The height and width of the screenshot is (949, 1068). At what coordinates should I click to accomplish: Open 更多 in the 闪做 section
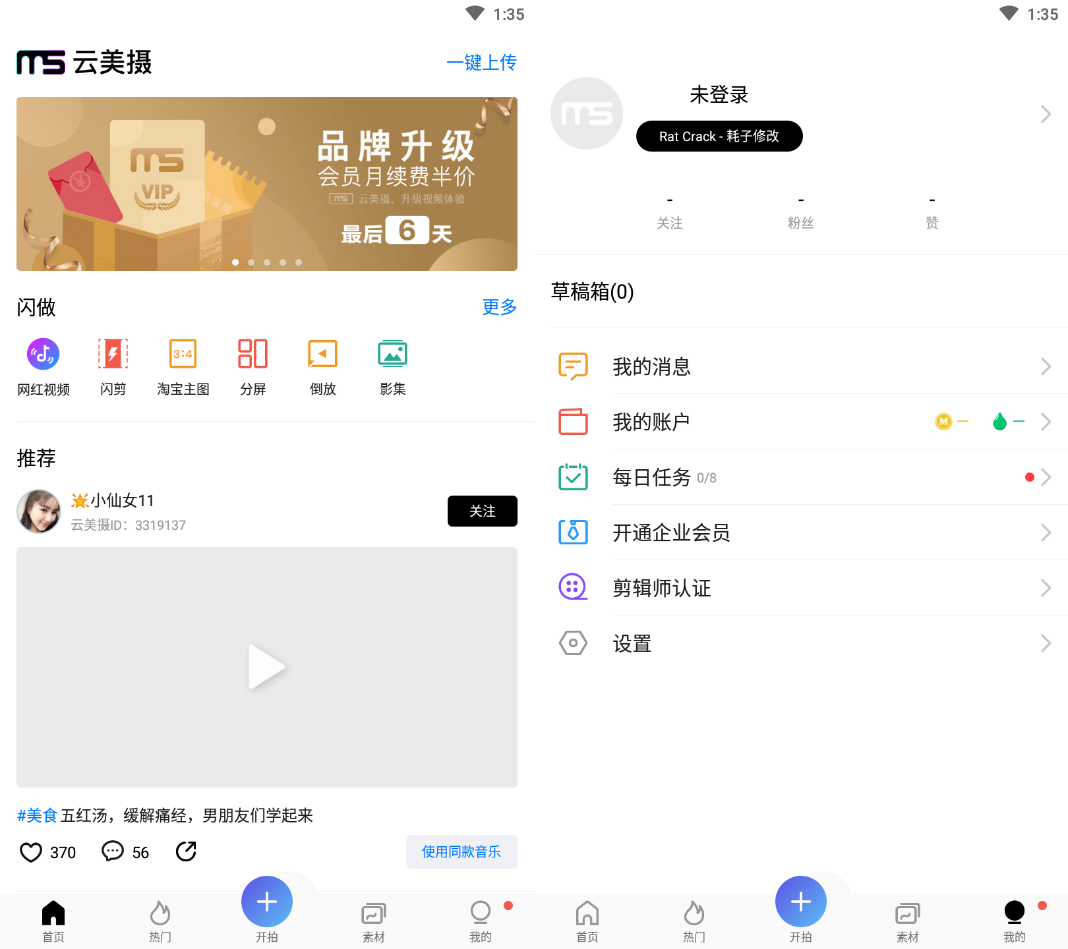click(x=499, y=307)
